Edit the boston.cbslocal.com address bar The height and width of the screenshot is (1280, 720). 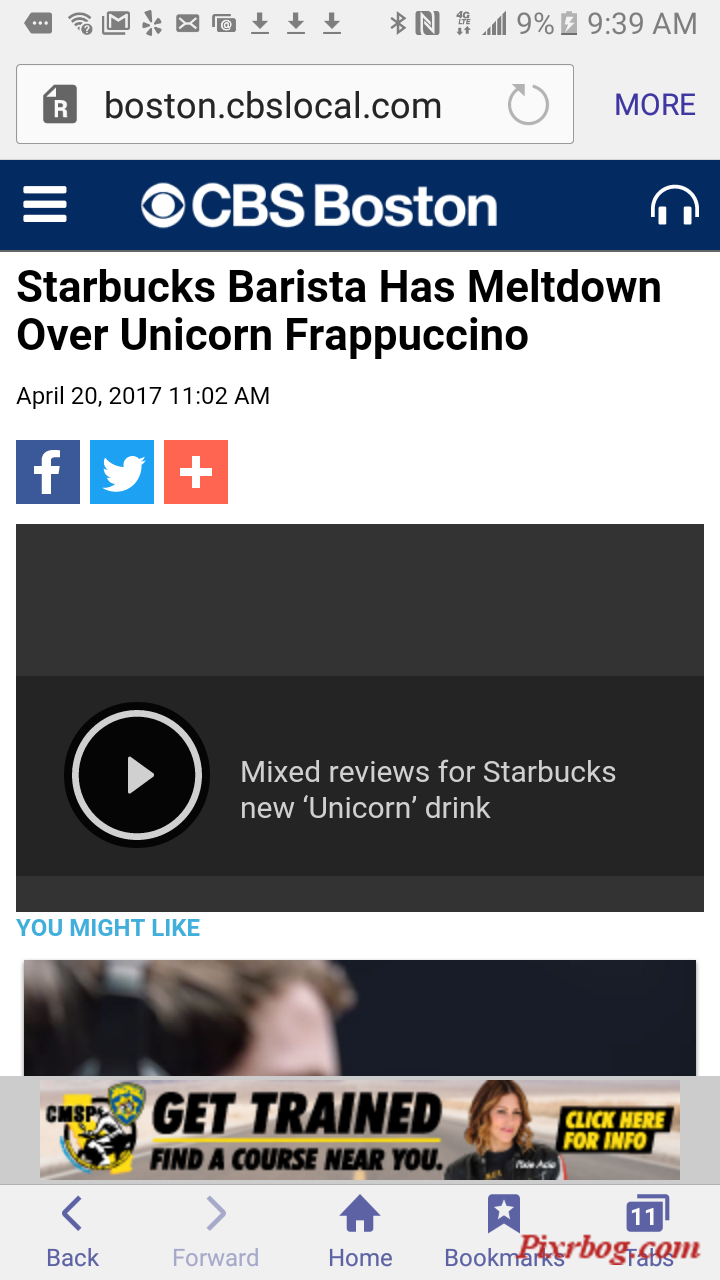272,105
